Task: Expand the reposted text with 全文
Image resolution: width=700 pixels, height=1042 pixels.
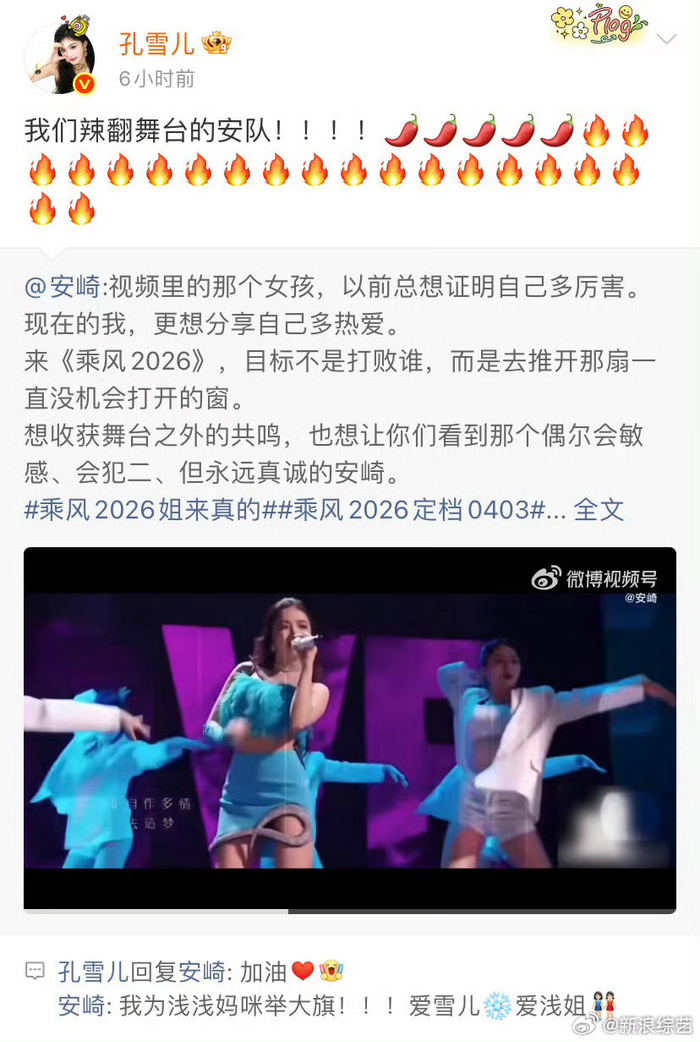Action: coord(599,509)
